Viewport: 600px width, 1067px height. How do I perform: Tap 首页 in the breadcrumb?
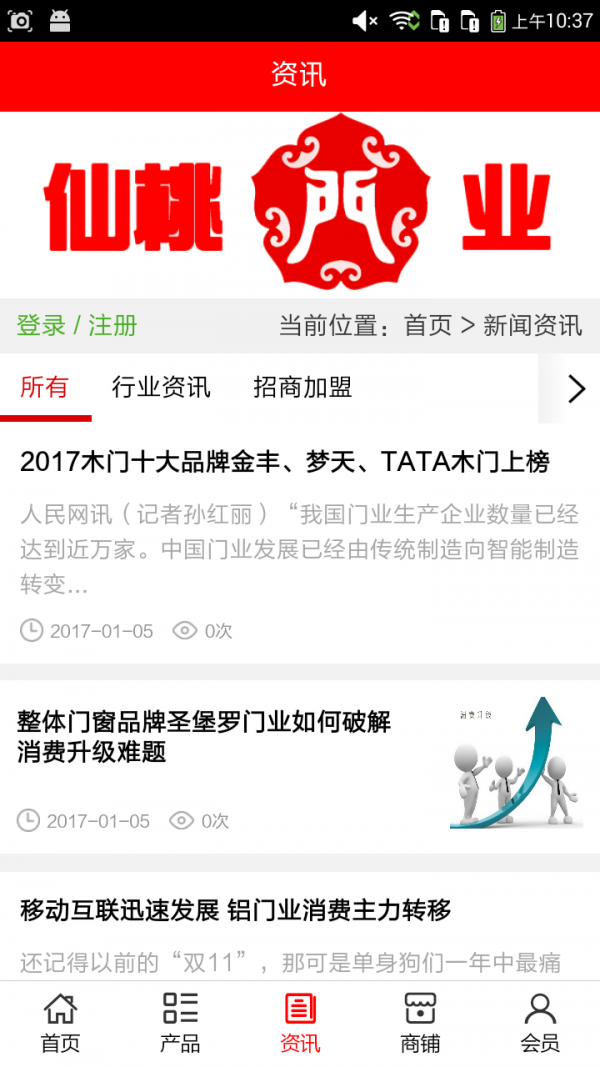pyautogui.click(x=427, y=325)
